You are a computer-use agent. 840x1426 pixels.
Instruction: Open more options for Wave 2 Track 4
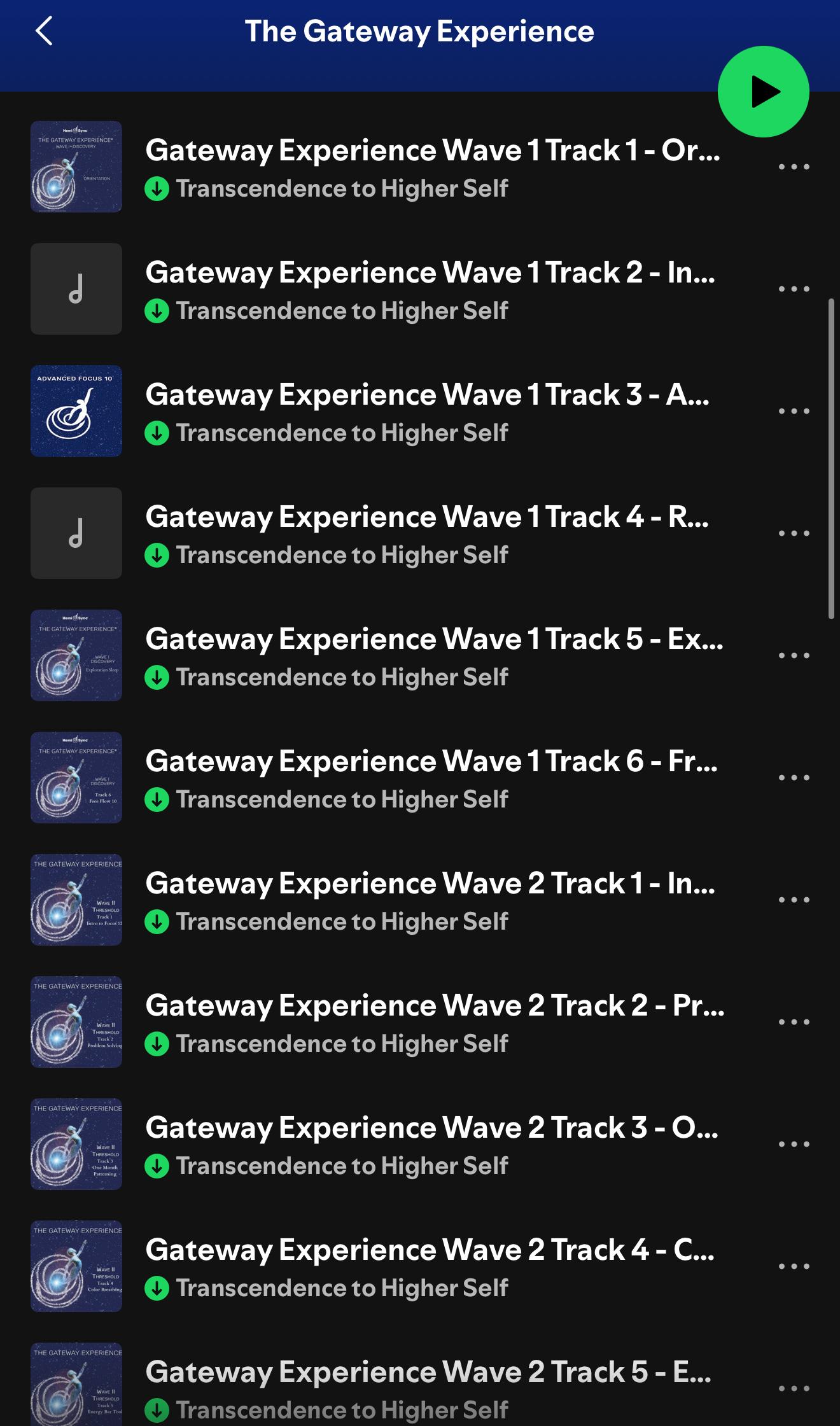point(794,1266)
